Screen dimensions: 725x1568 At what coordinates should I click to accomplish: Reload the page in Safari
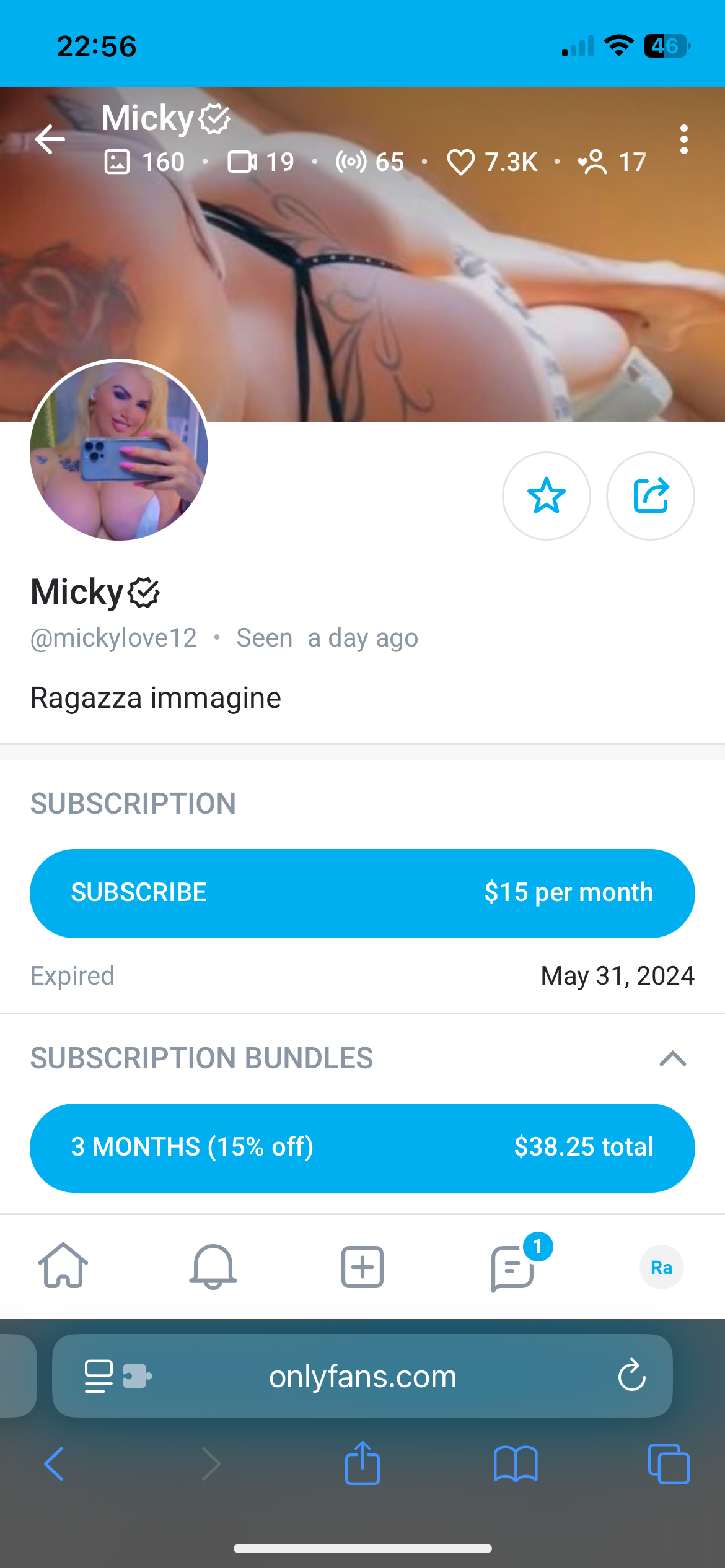pos(631,1376)
